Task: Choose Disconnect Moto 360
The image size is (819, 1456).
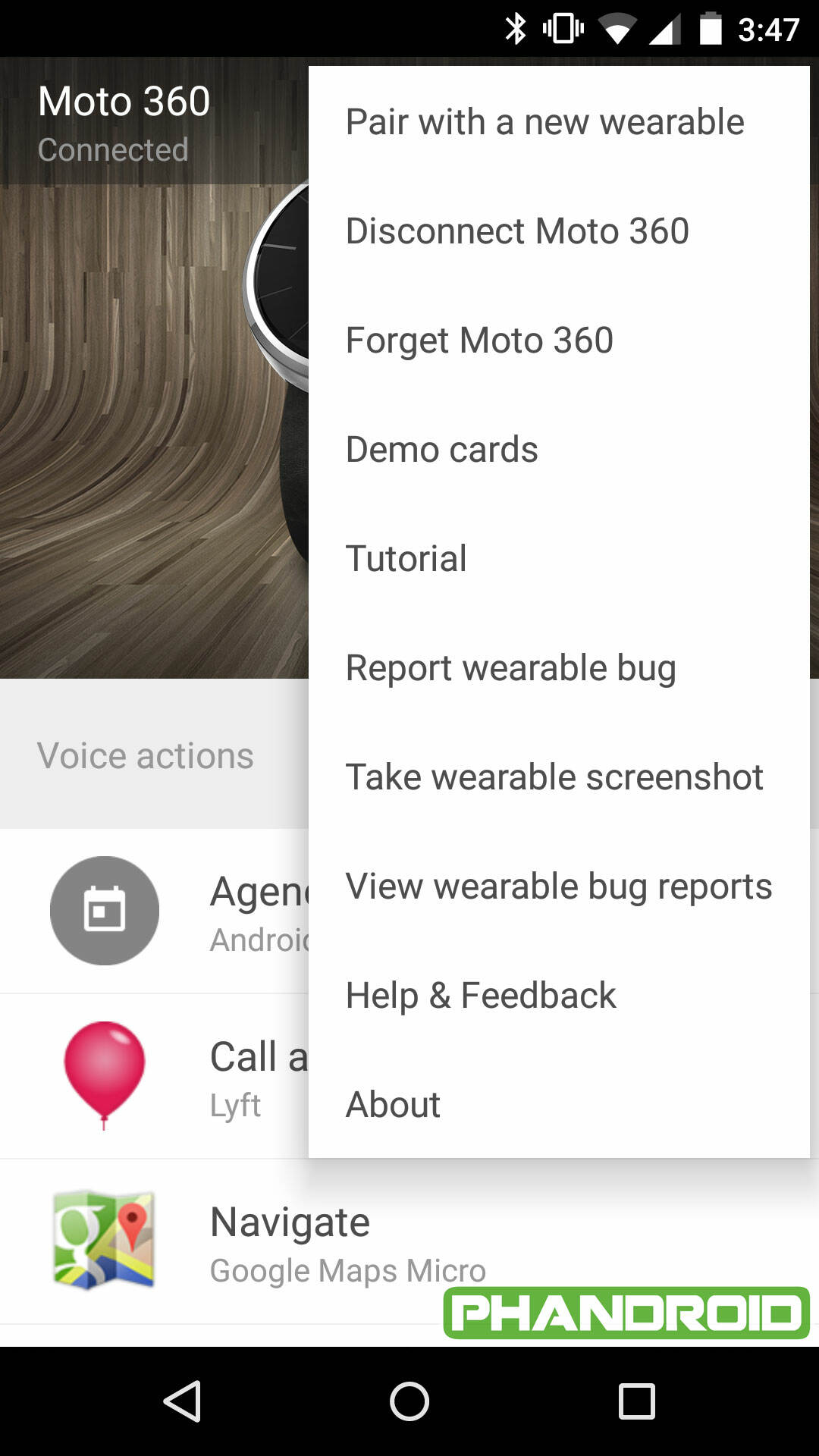Action: [x=559, y=231]
